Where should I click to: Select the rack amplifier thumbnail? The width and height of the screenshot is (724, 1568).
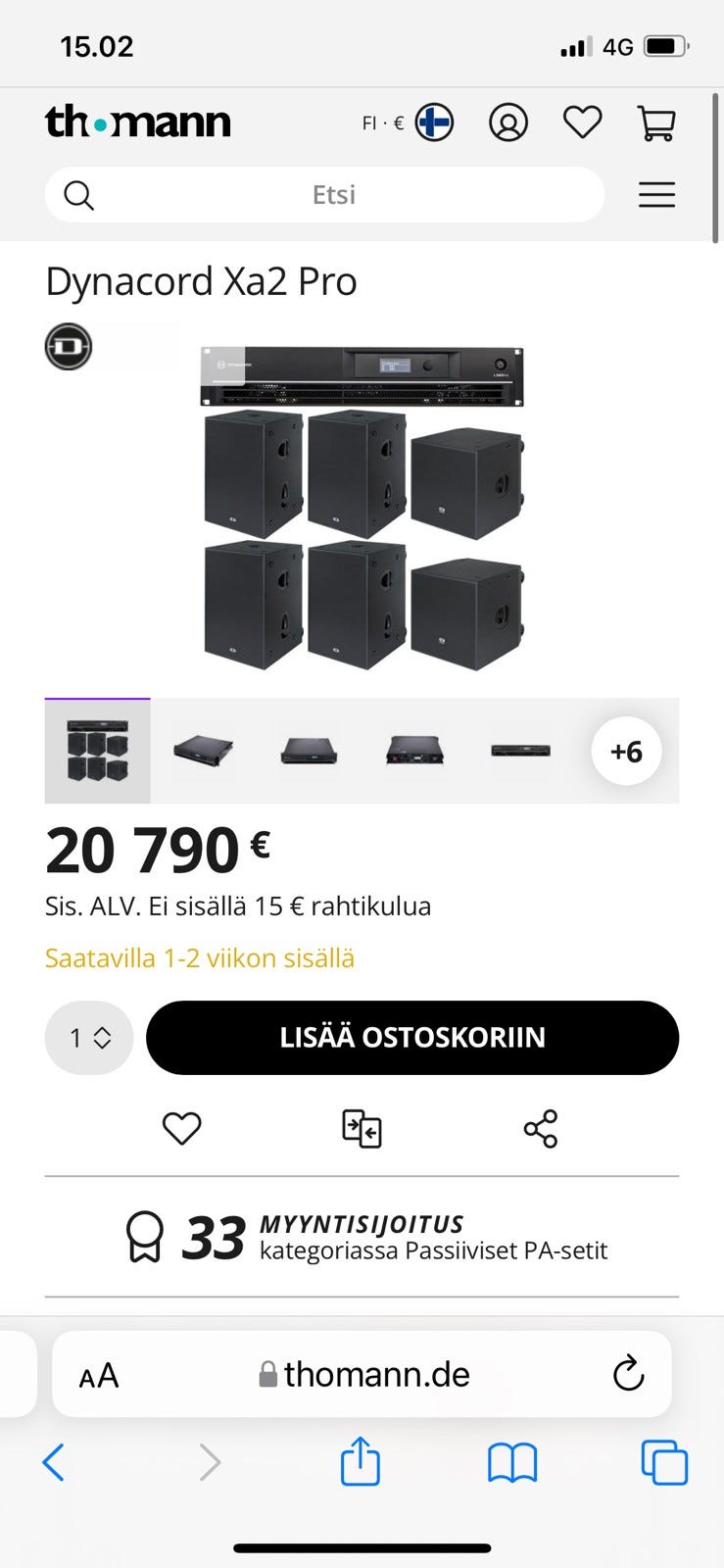pos(202,751)
